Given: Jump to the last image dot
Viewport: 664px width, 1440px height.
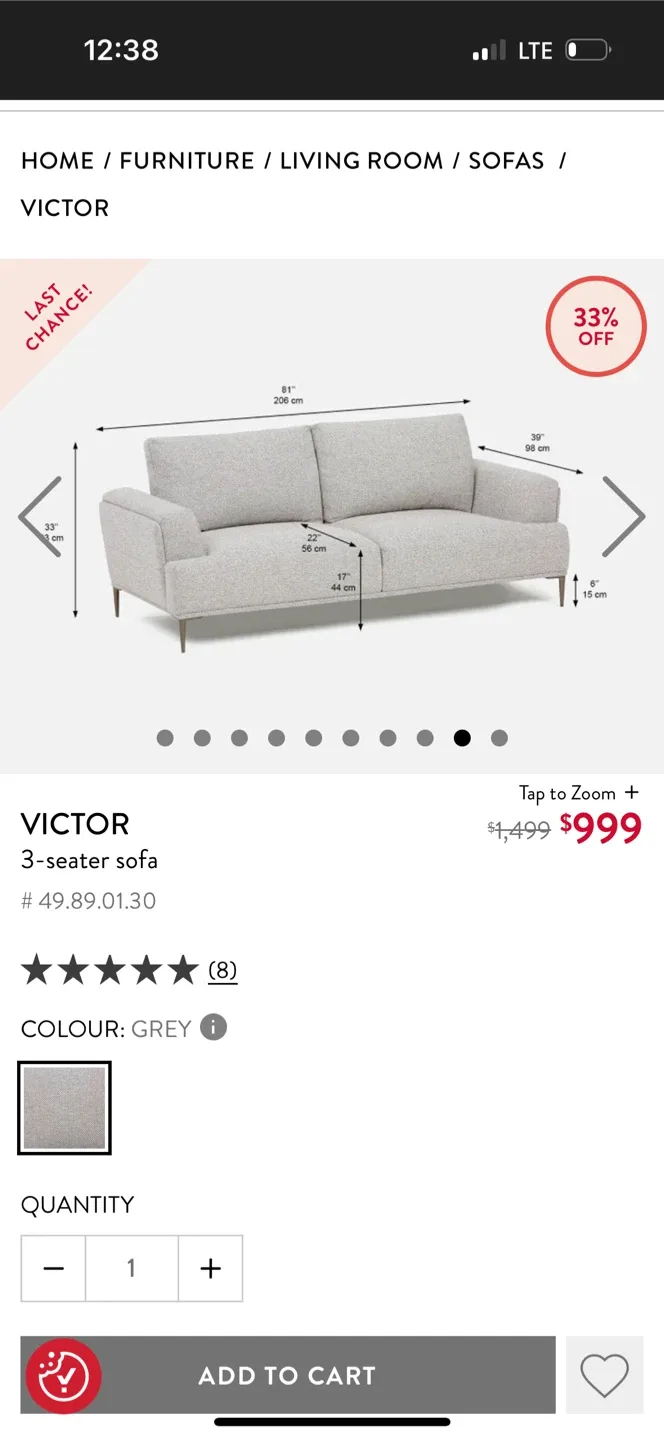Looking at the screenshot, I should point(499,738).
